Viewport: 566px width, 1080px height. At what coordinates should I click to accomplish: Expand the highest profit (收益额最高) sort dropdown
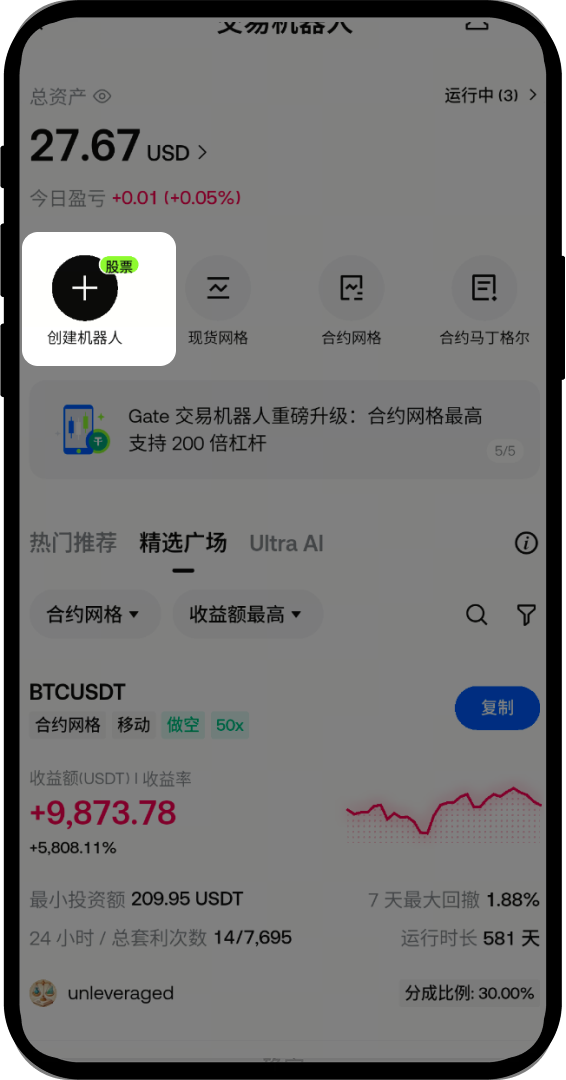click(x=247, y=614)
